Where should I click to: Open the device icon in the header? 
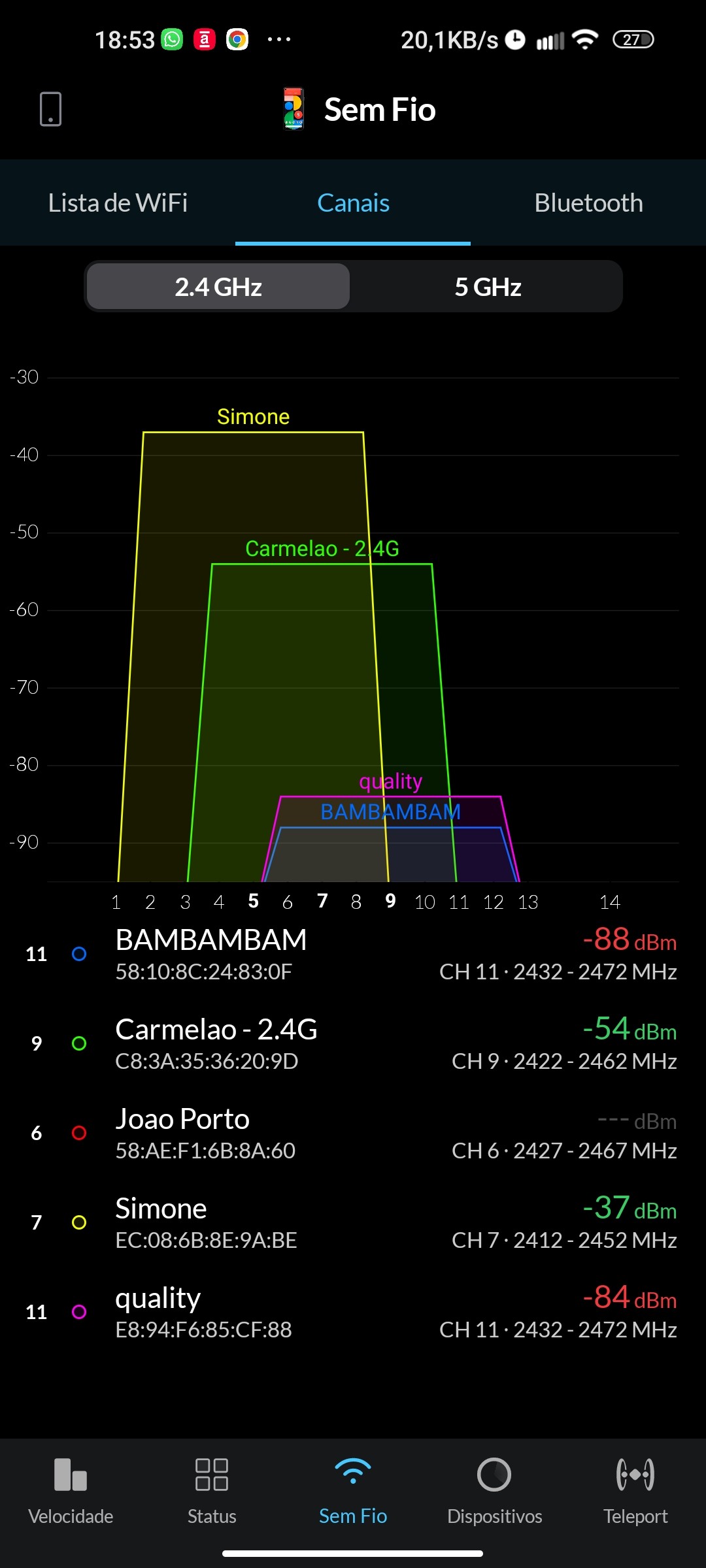click(50, 108)
